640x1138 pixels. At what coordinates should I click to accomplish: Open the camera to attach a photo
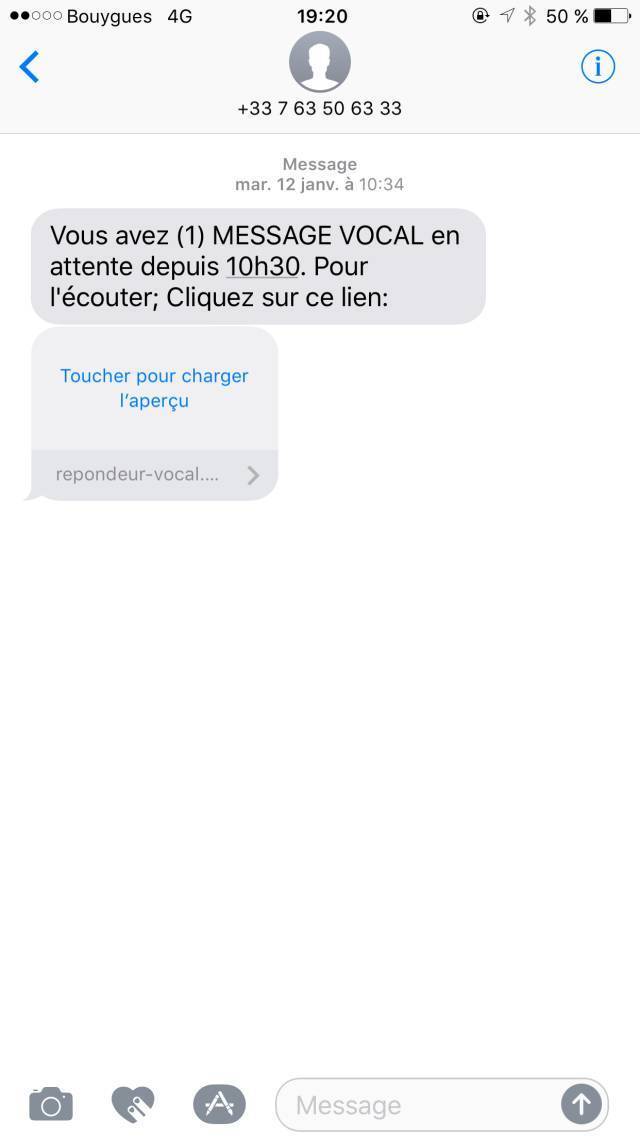pos(50,1104)
